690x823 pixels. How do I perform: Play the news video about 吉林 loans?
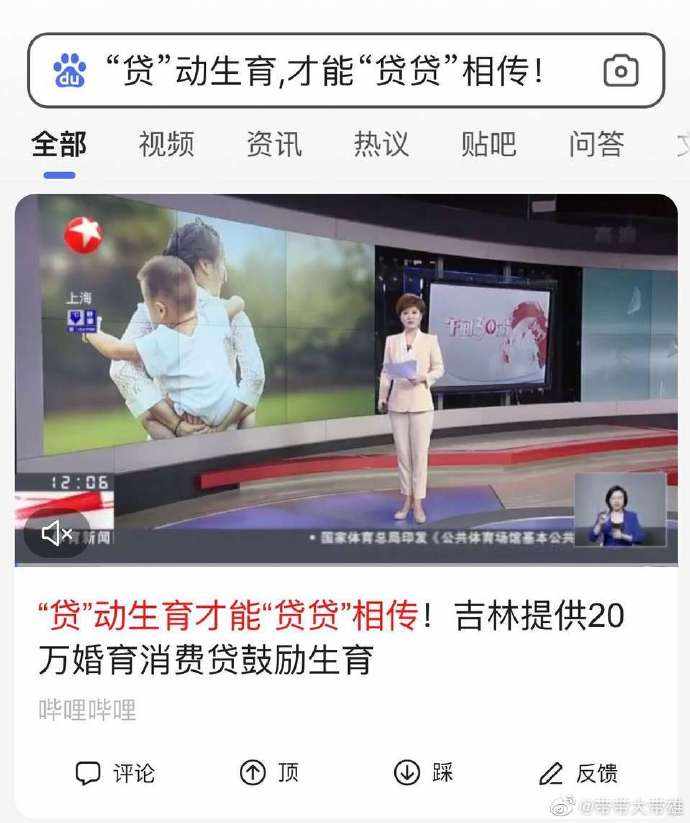tap(345, 378)
